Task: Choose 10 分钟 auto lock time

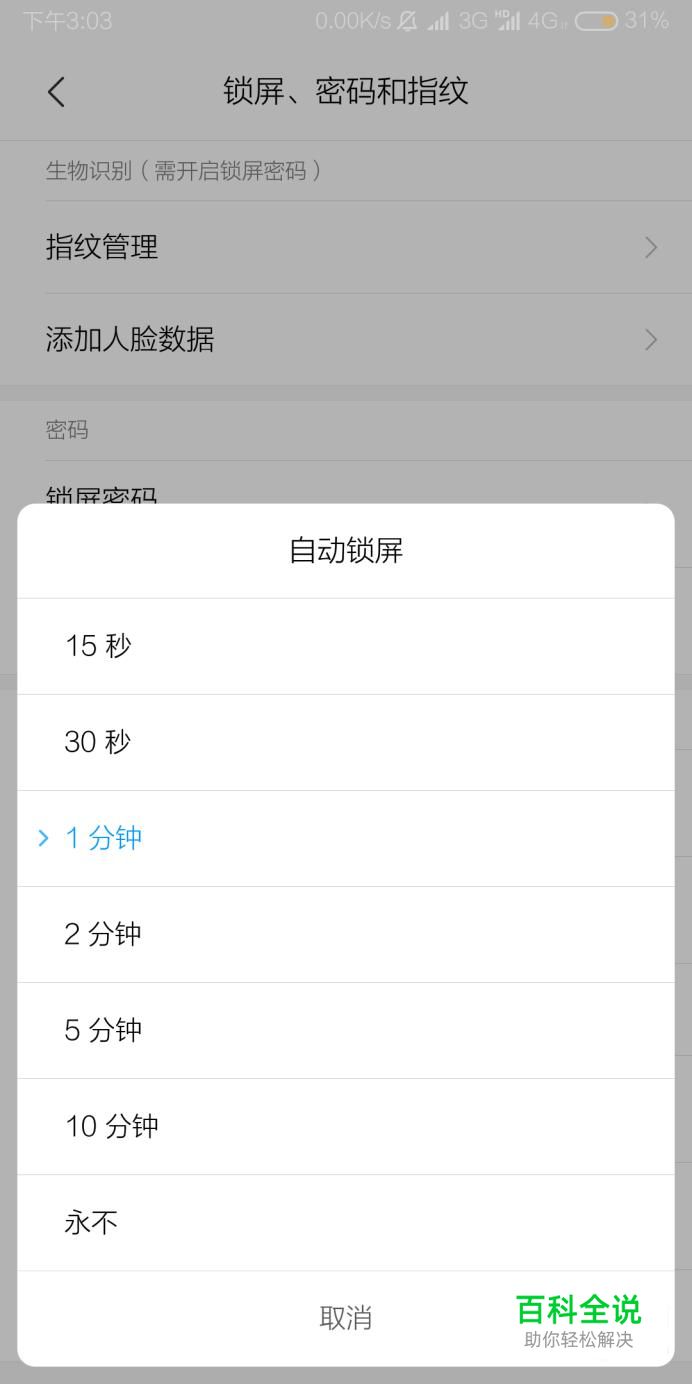Action: (x=346, y=1126)
